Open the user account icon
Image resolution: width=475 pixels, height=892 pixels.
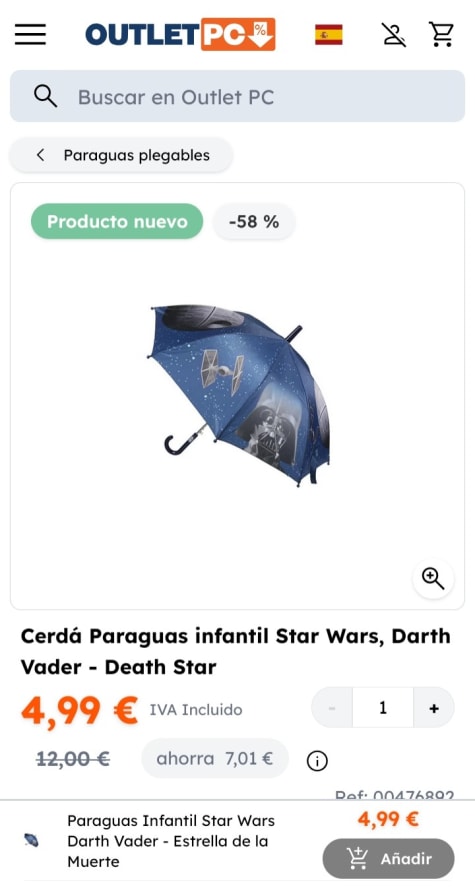394,34
